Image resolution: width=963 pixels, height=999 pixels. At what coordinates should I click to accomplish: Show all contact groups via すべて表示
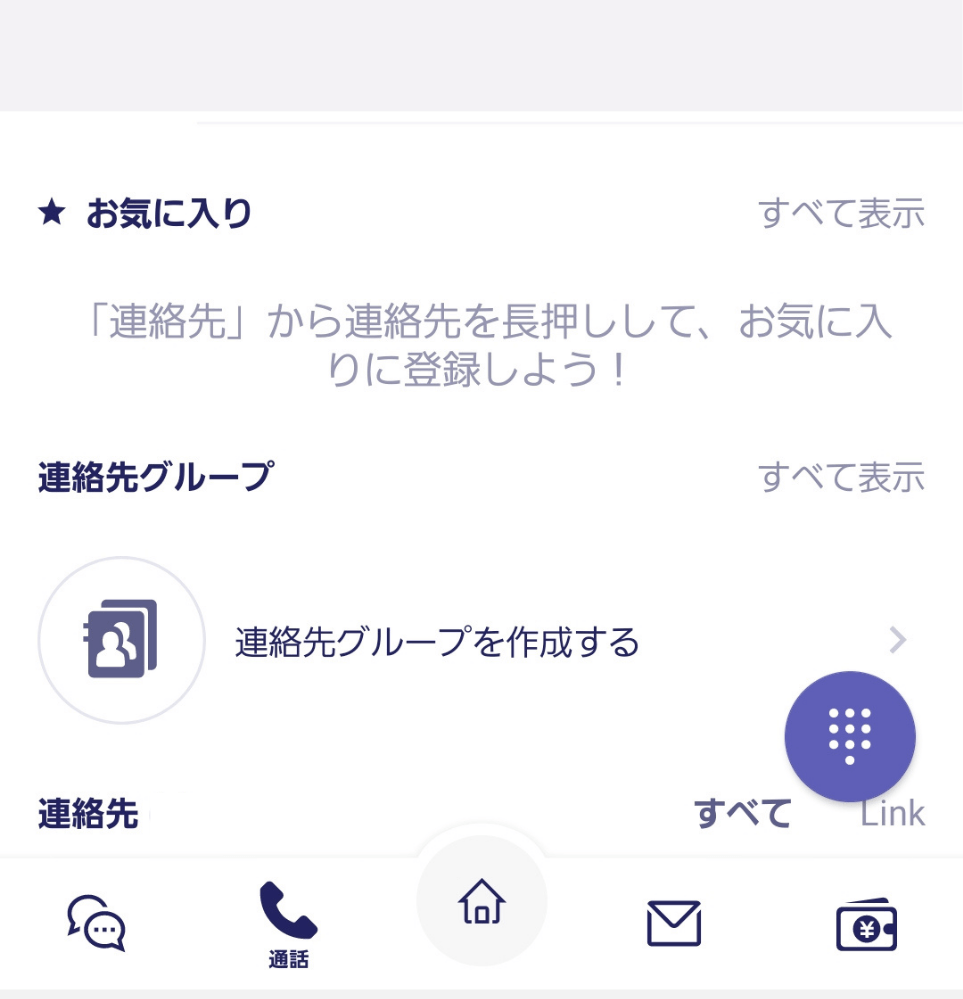coord(840,477)
